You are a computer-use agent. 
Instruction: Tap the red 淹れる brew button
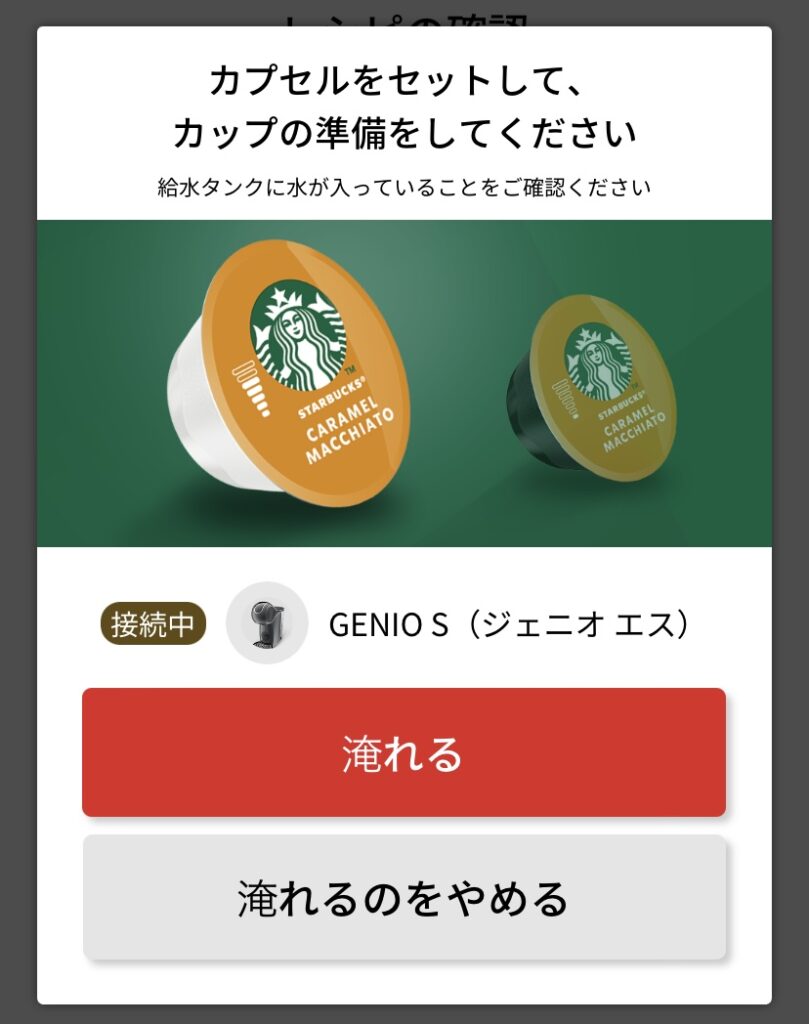click(x=403, y=752)
